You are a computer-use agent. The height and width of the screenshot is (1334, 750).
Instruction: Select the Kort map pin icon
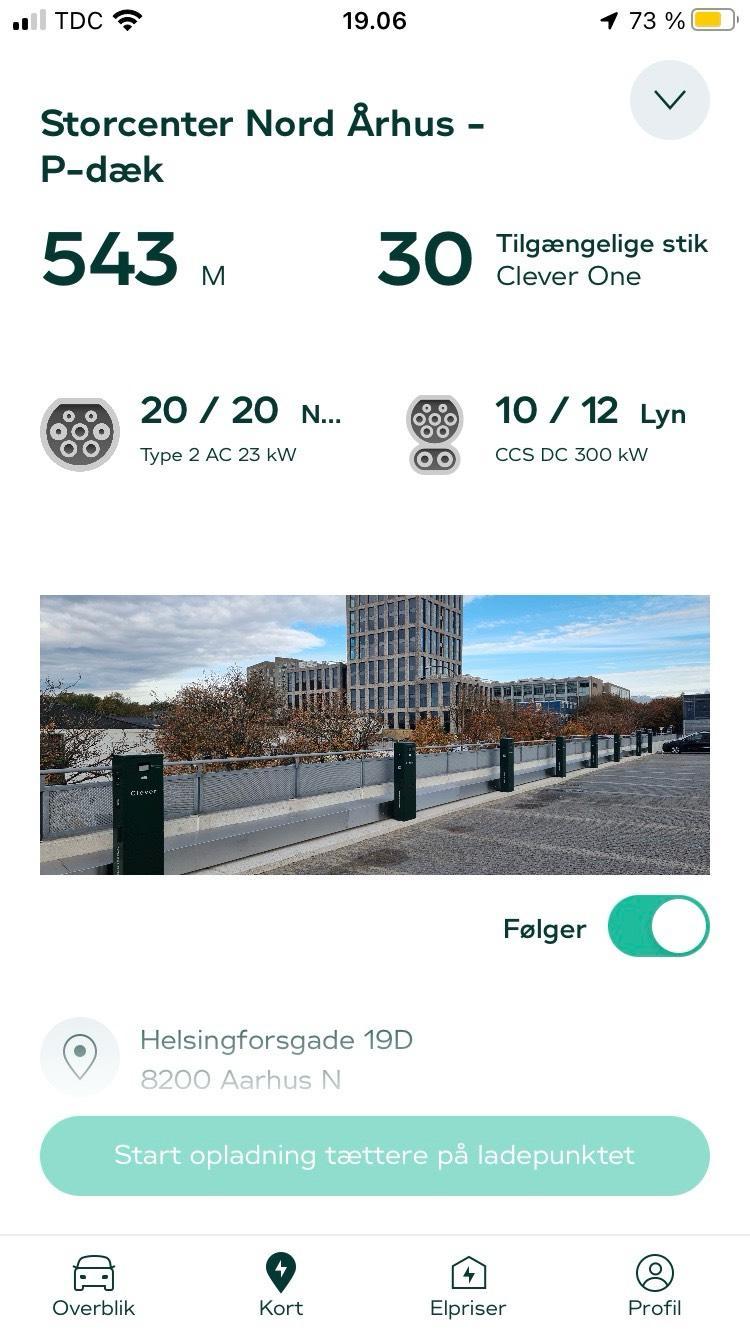(x=281, y=1270)
